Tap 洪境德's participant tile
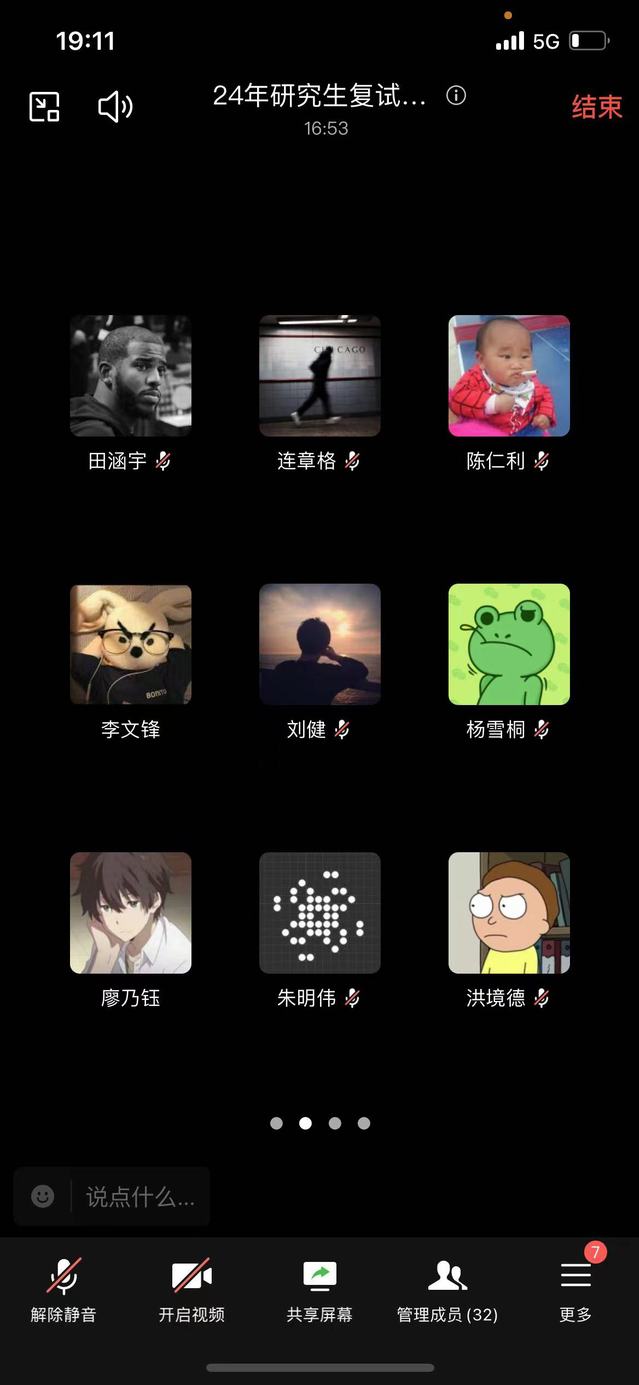Image resolution: width=639 pixels, height=1385 pixels. [509, 912]
